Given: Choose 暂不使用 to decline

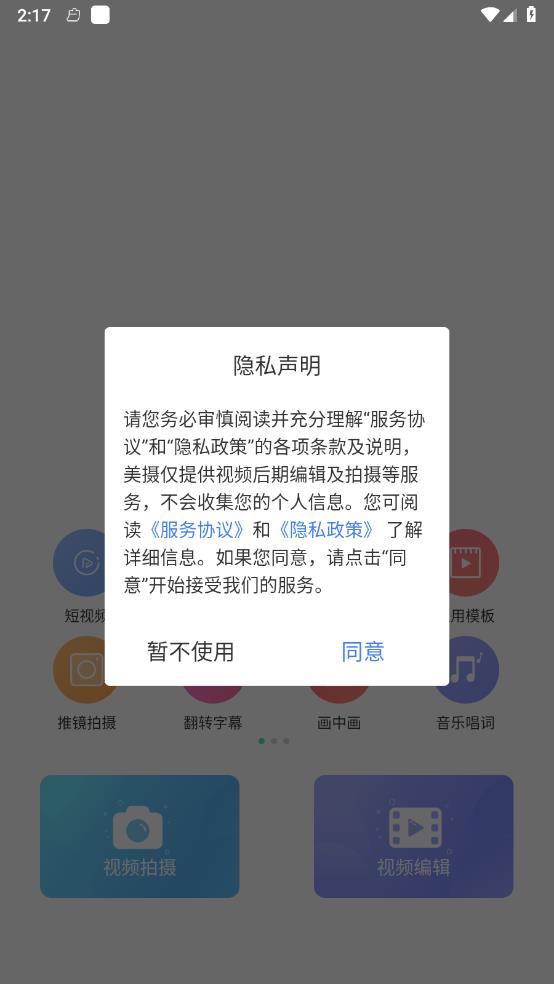Looking at the screenshot, I should [191, 651].
